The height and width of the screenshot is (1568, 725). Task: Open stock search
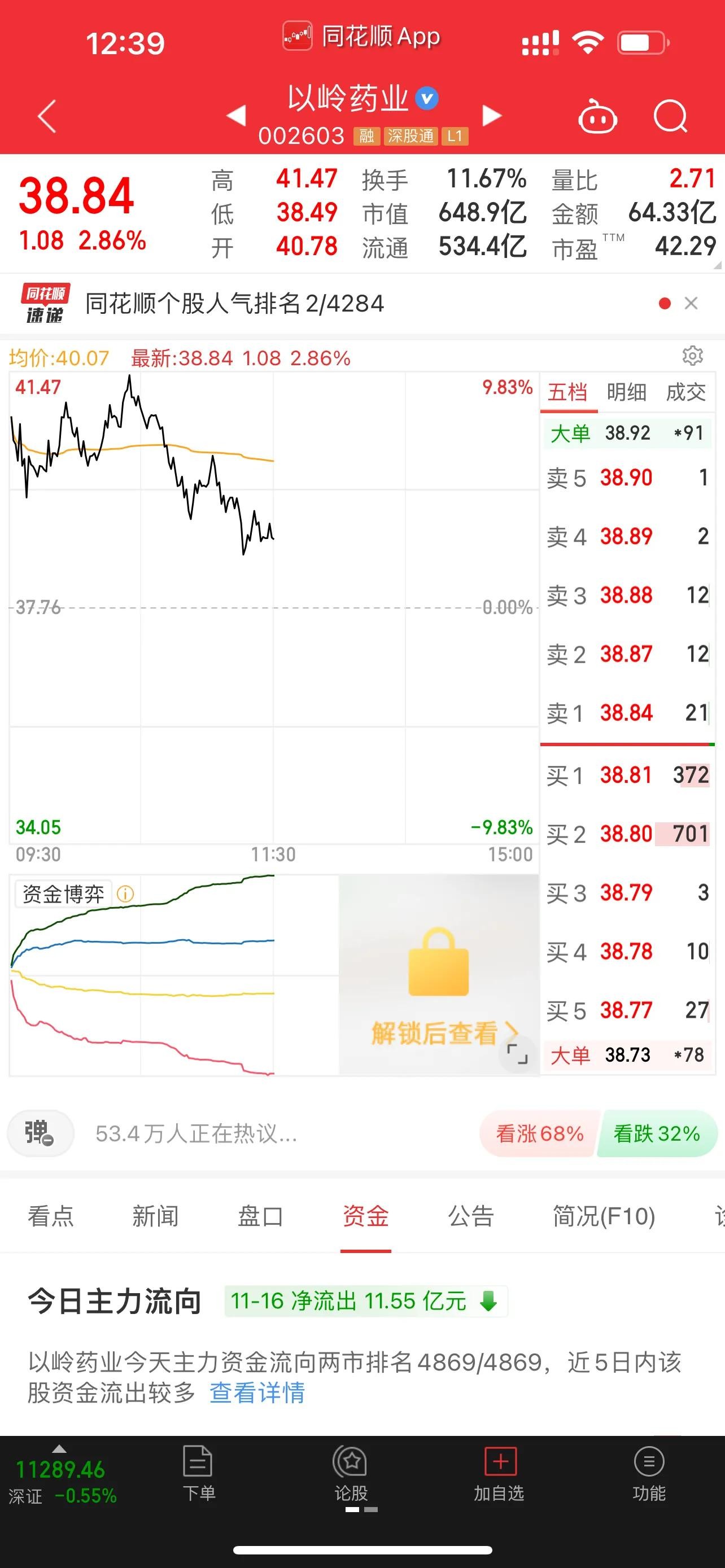coord(670,116)
